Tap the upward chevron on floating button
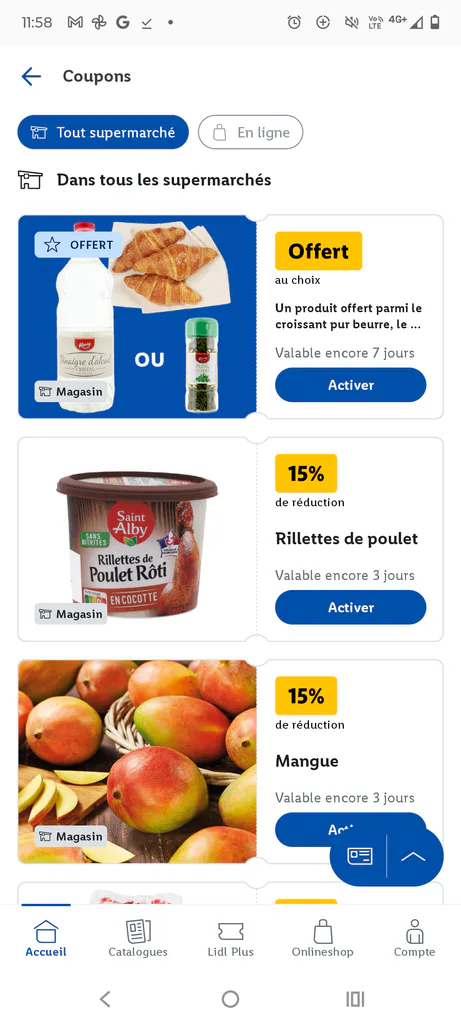The image size is (461, 1024). [414, 856]
